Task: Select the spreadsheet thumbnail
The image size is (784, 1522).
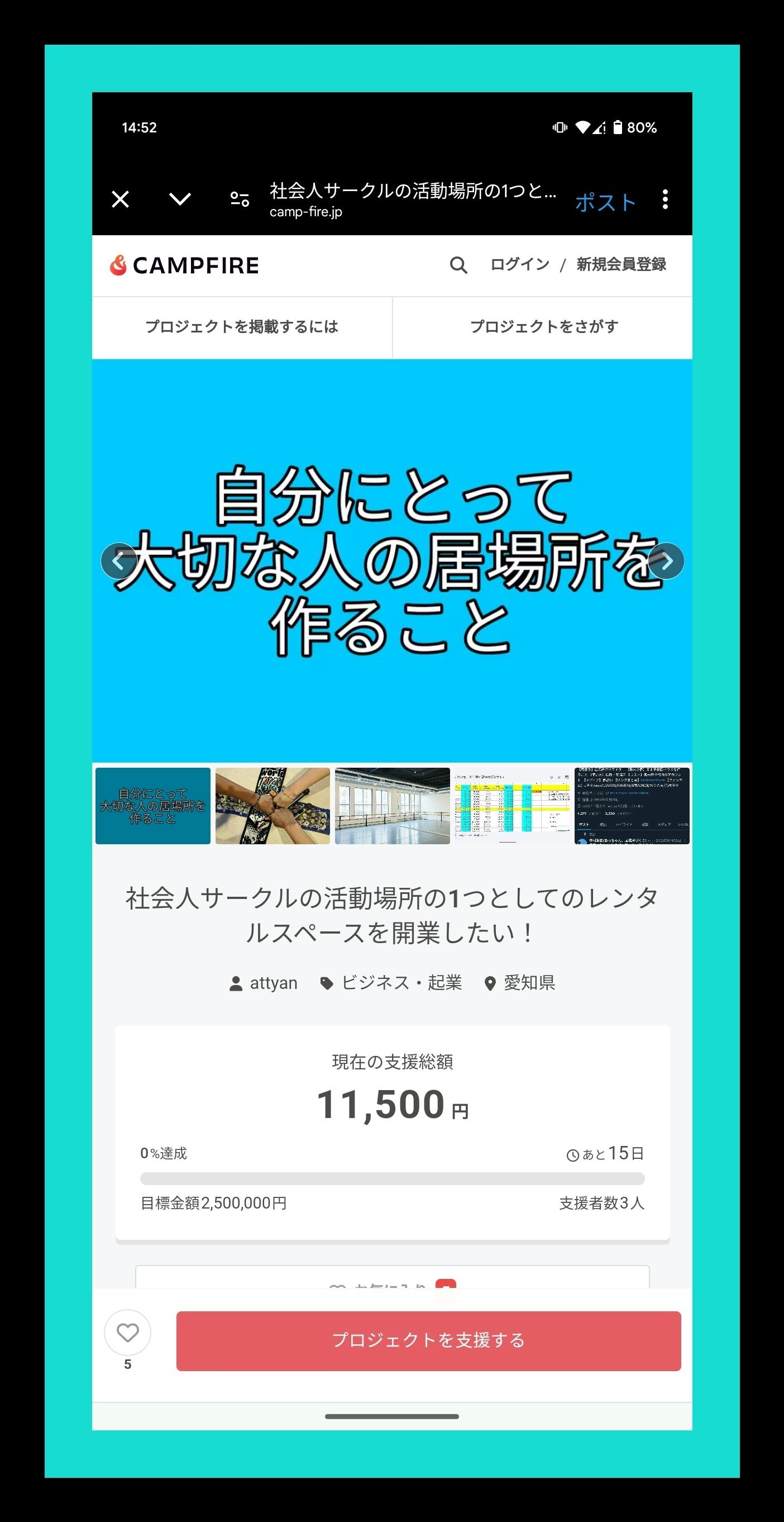Action: pos(512,806)
